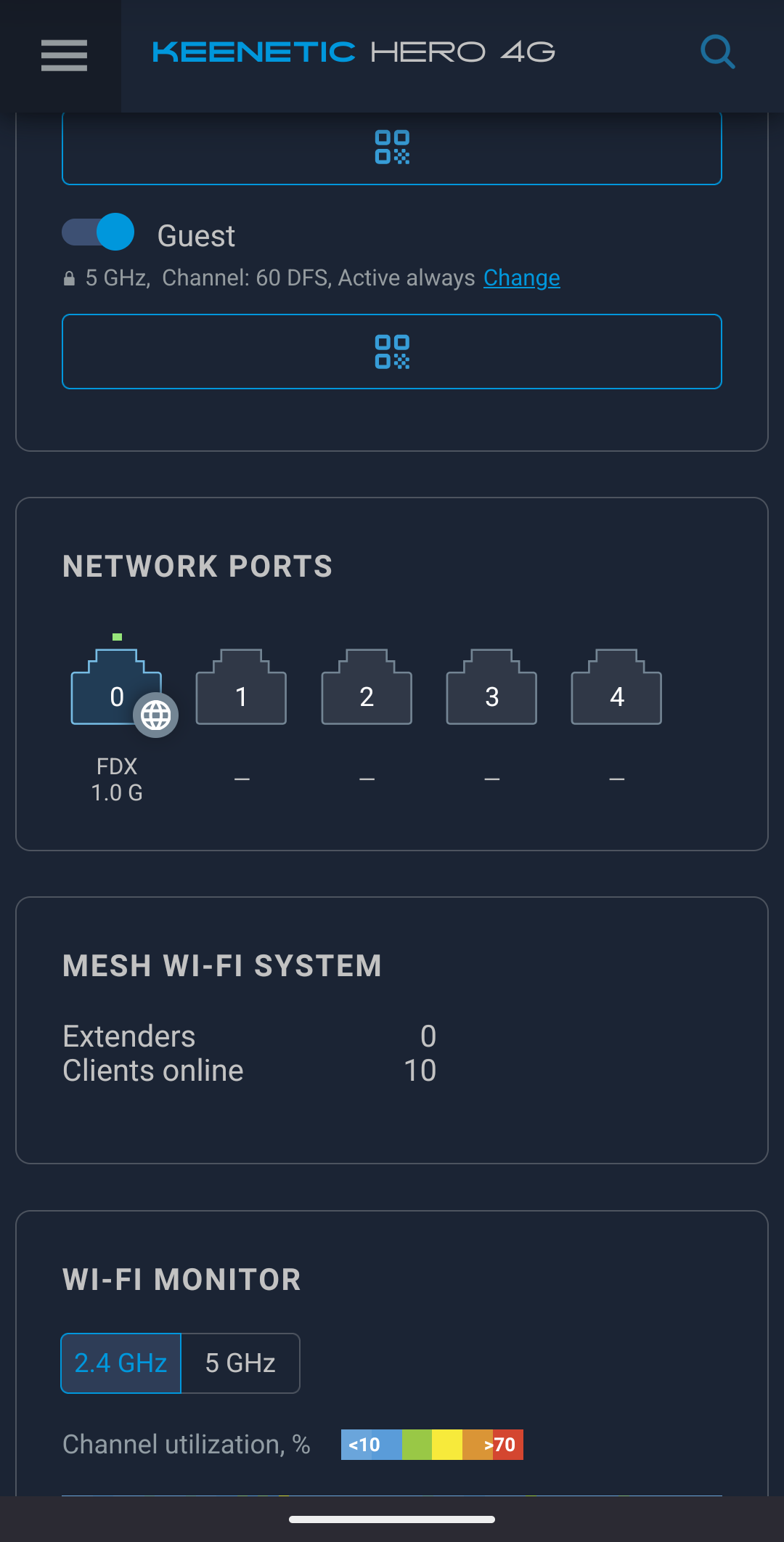Viewport: 784px width, 1542px height.
Task: Disable the Guest network toggle
Action: click(99, 232)
